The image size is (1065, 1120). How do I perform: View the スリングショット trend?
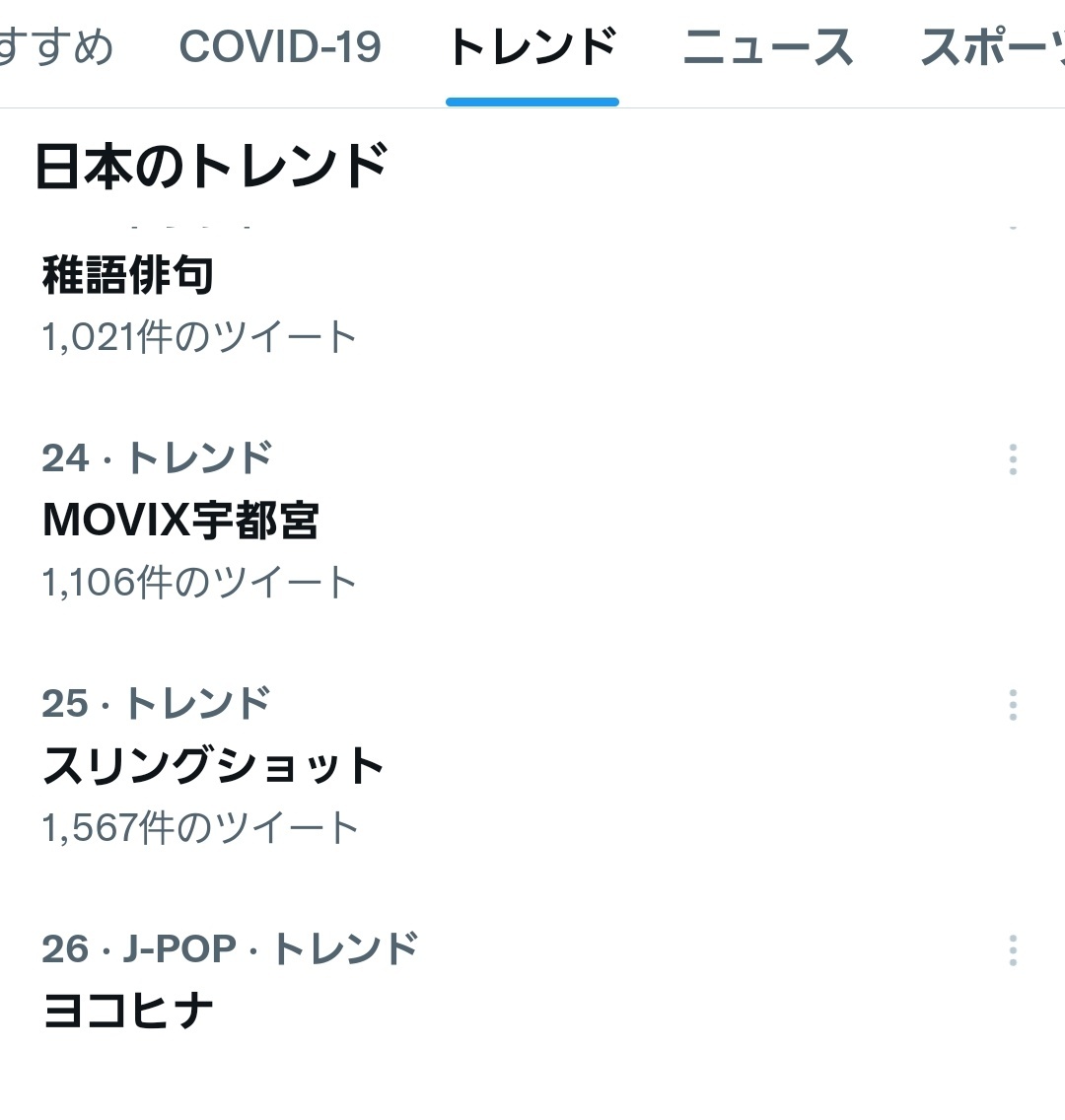(x=213, y=766)
